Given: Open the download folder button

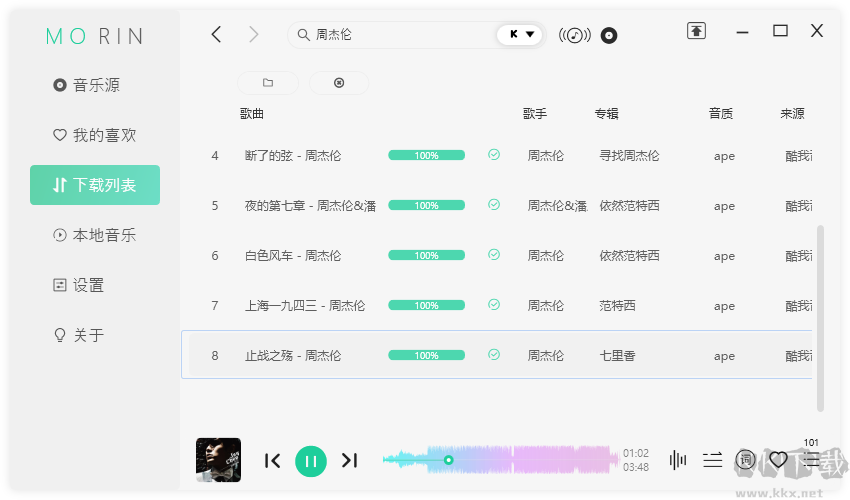Looking at the screenshot, I should click(268, 82).
